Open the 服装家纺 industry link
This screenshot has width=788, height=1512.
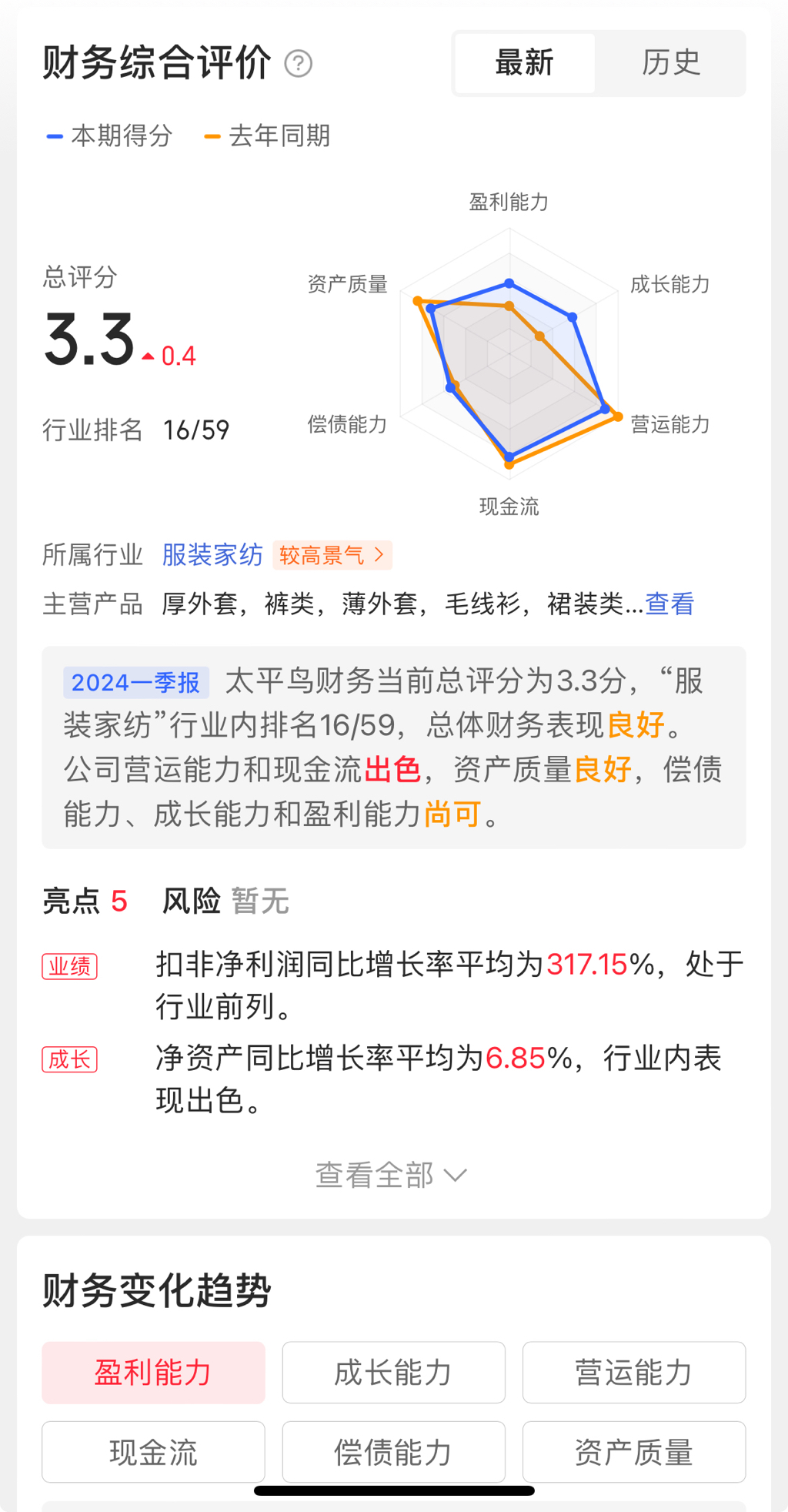coord(212,555)
